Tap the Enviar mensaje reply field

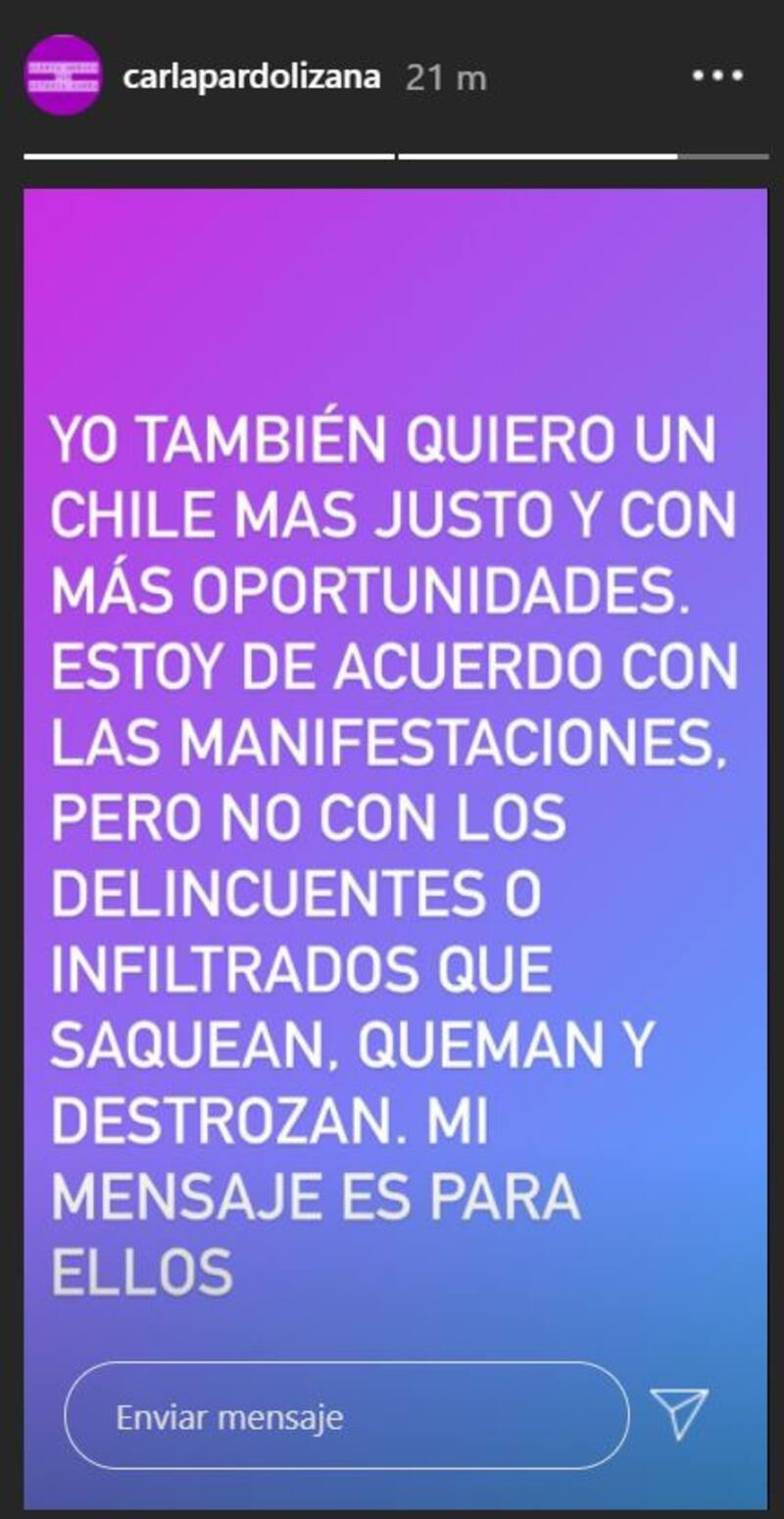[x=345, y=1416]
